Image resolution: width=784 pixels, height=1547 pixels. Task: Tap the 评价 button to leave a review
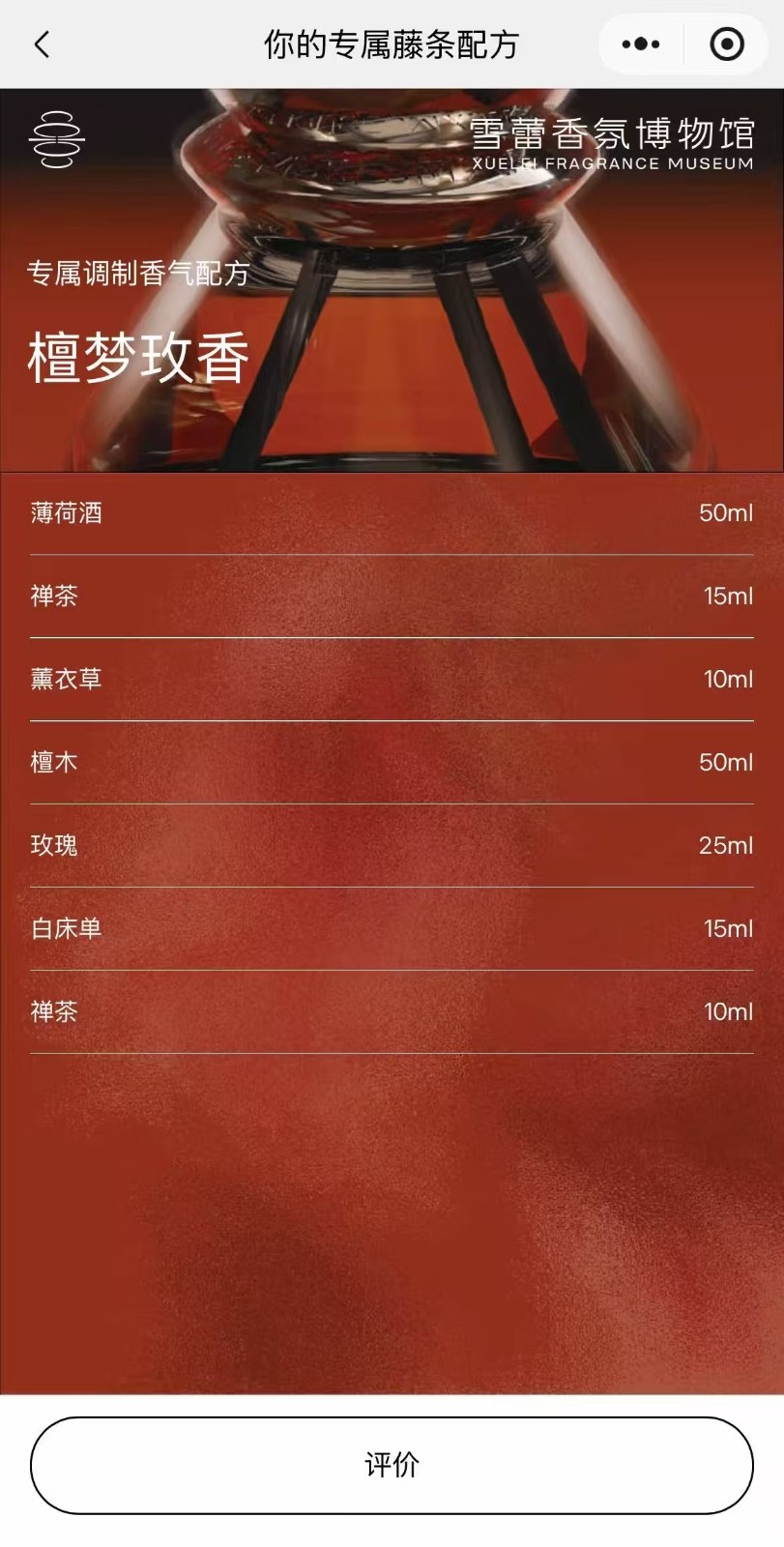coord(392,1465)
